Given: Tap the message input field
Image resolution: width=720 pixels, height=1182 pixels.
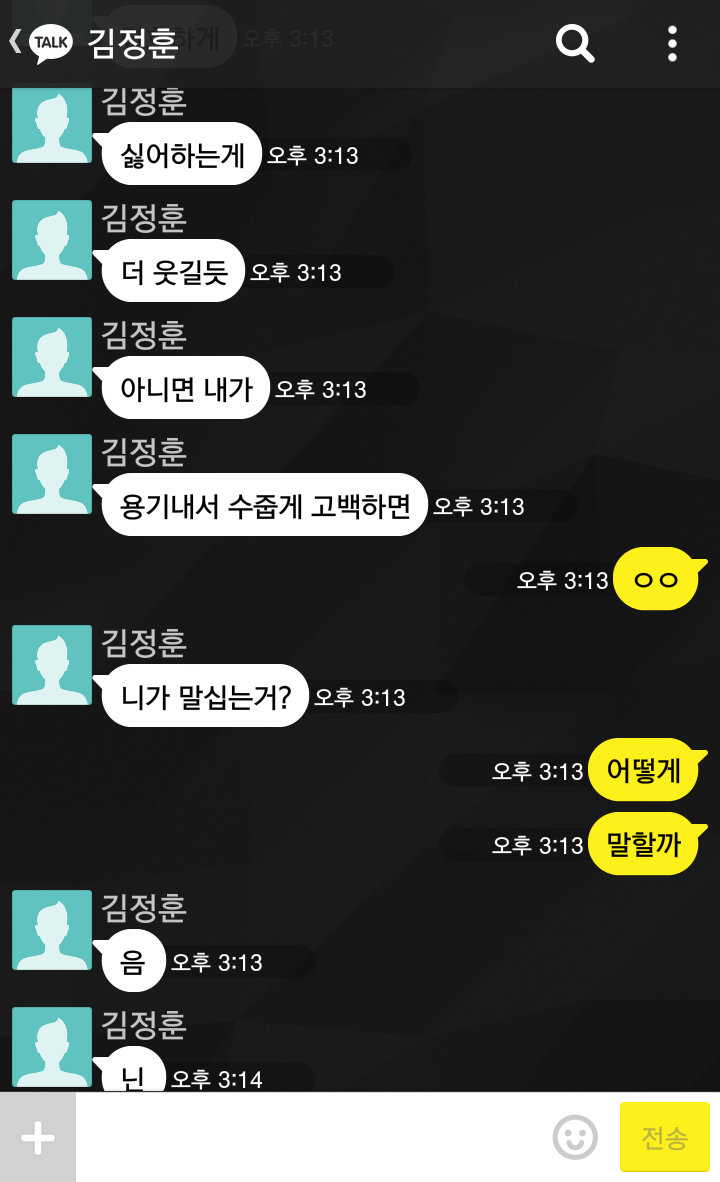Looking at the screenshot, I should point(311,1138).
